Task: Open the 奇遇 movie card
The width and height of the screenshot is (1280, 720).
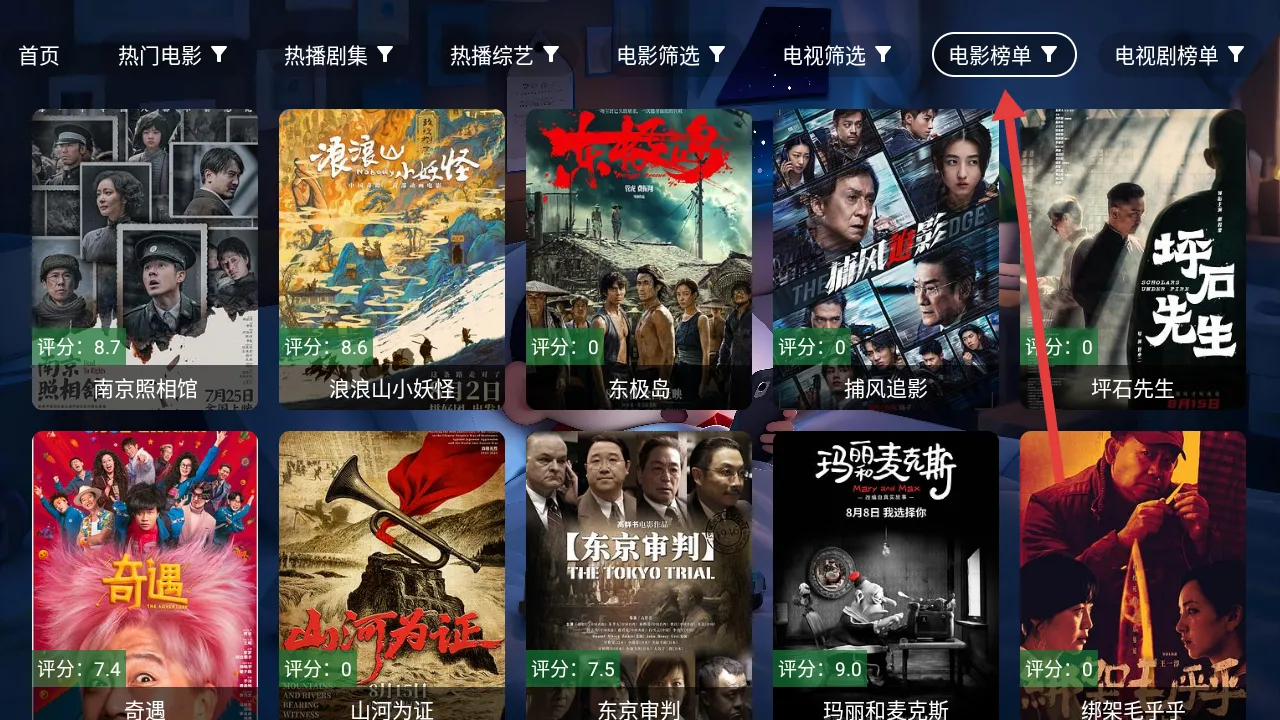Action: click(145, 575)
